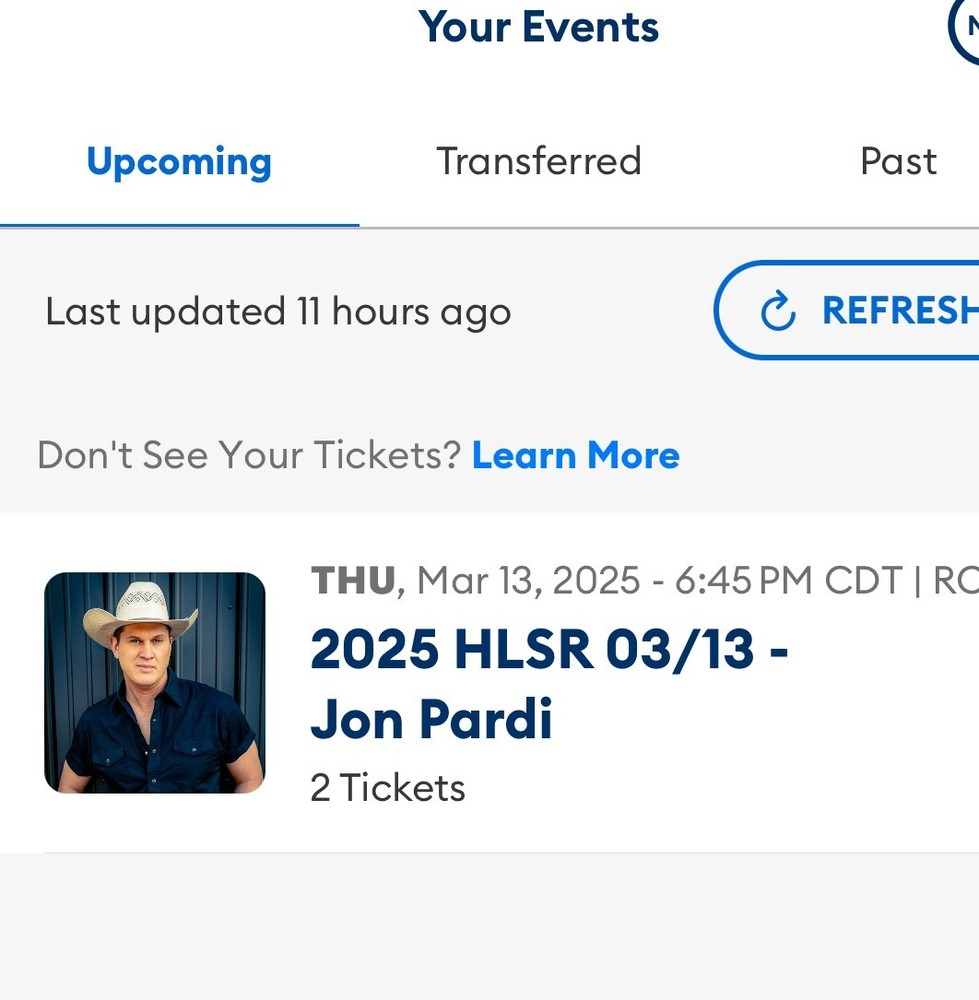Open missing tickets help via Learn More

[575, 455]
